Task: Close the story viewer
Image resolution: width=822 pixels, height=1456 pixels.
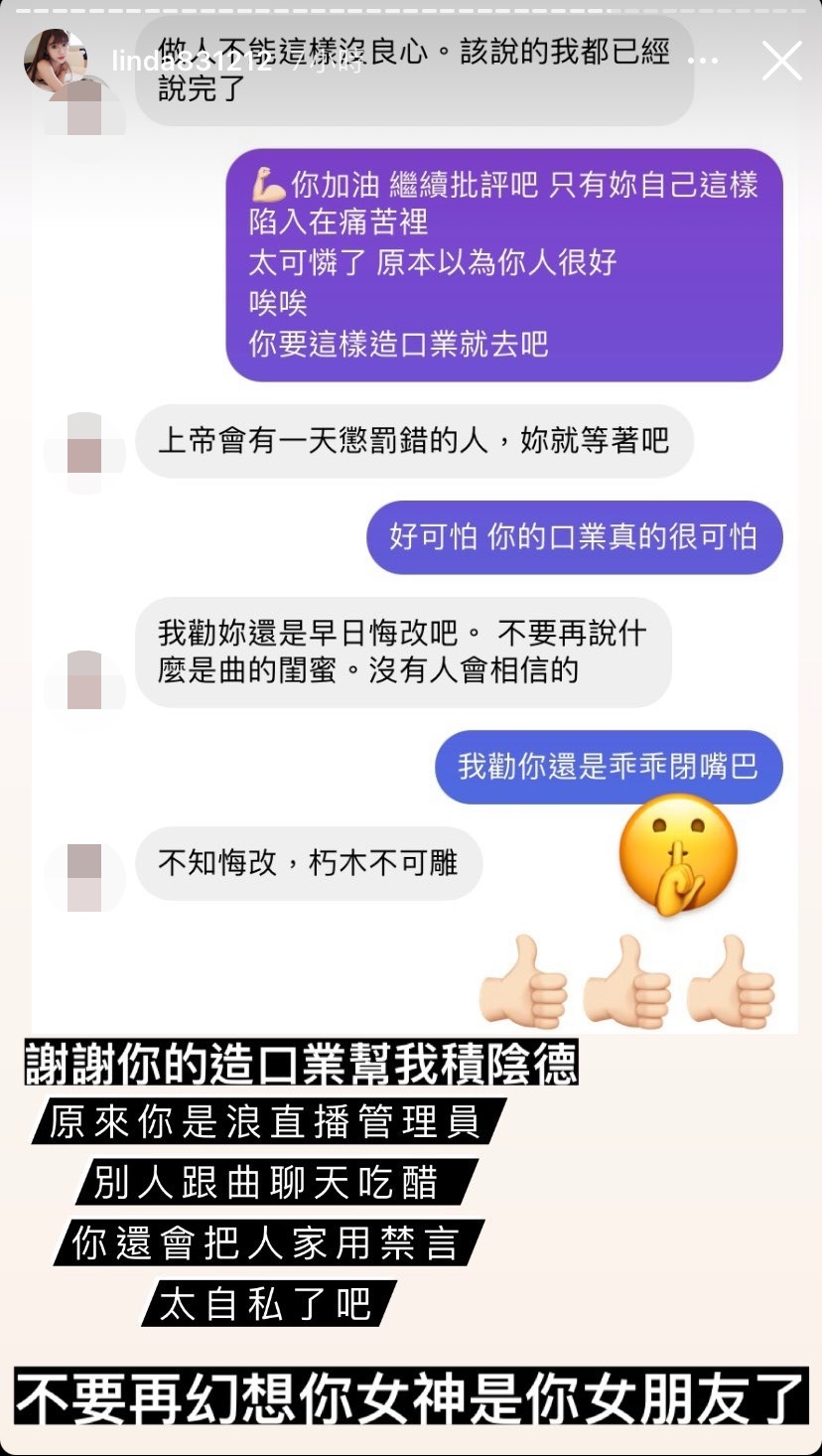Action: pos(781,62)
